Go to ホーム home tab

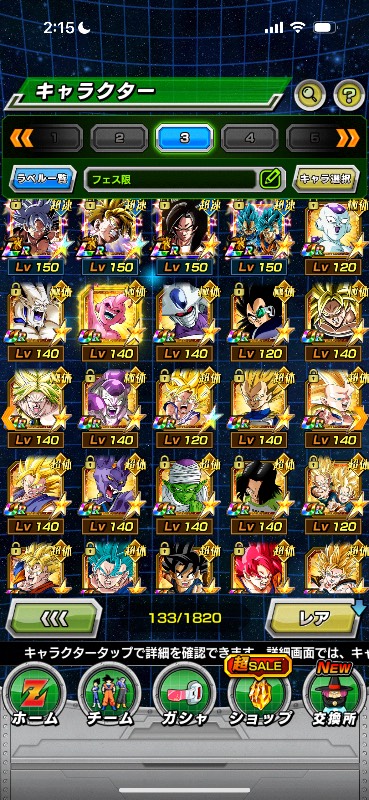pos(35,695)
